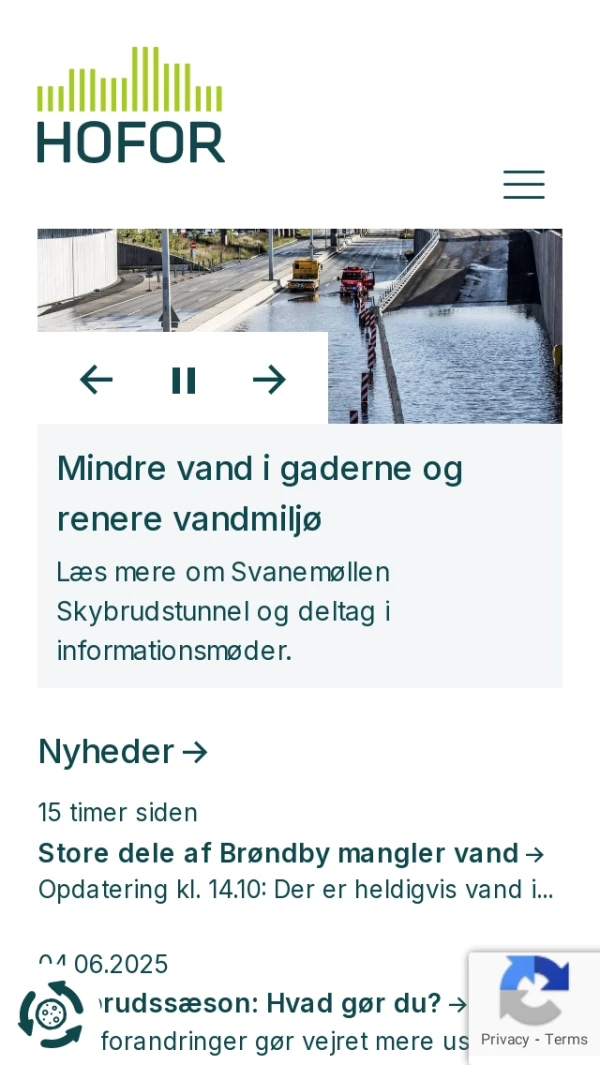Viewport: 600px width, 1065px height.
Task: Advance to the next carousel slide
Action: point(269,380)
